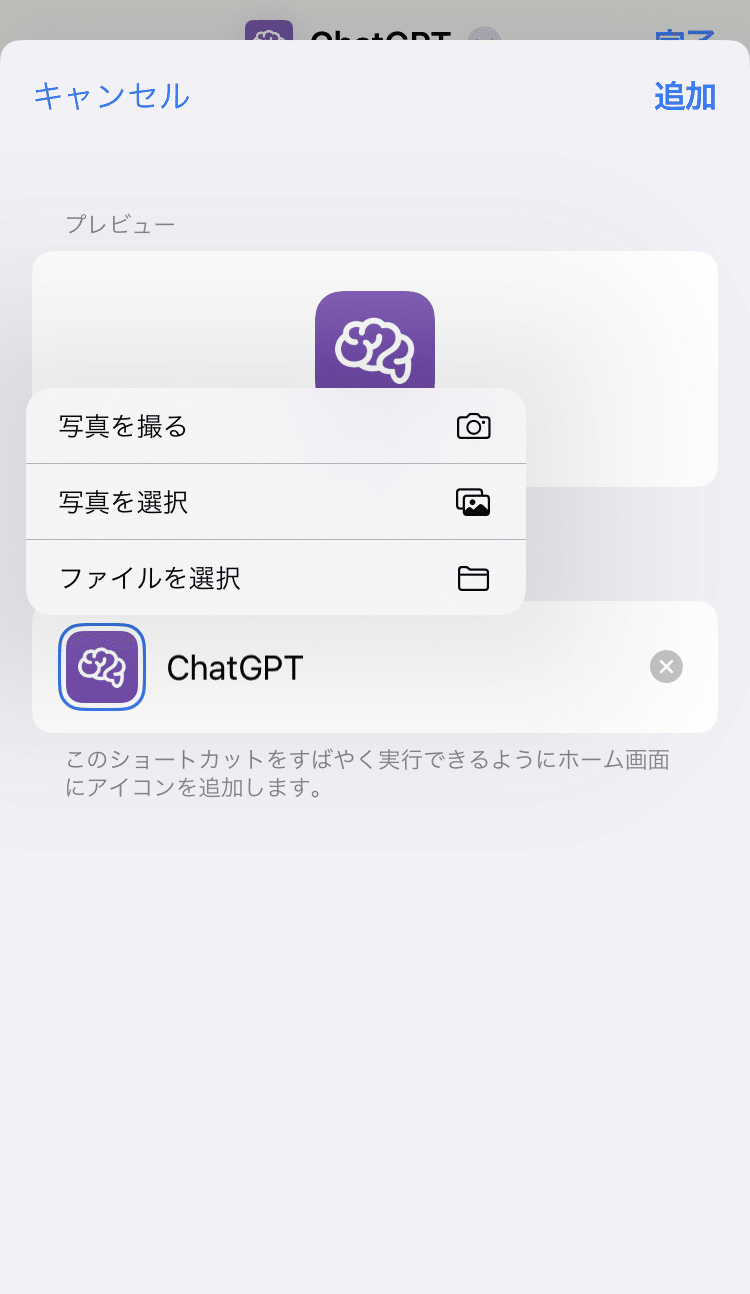This screenshot has width=750, height=1294.
Task: Tap キャンセル to cancel adding
Action: (x=112, y=97)
